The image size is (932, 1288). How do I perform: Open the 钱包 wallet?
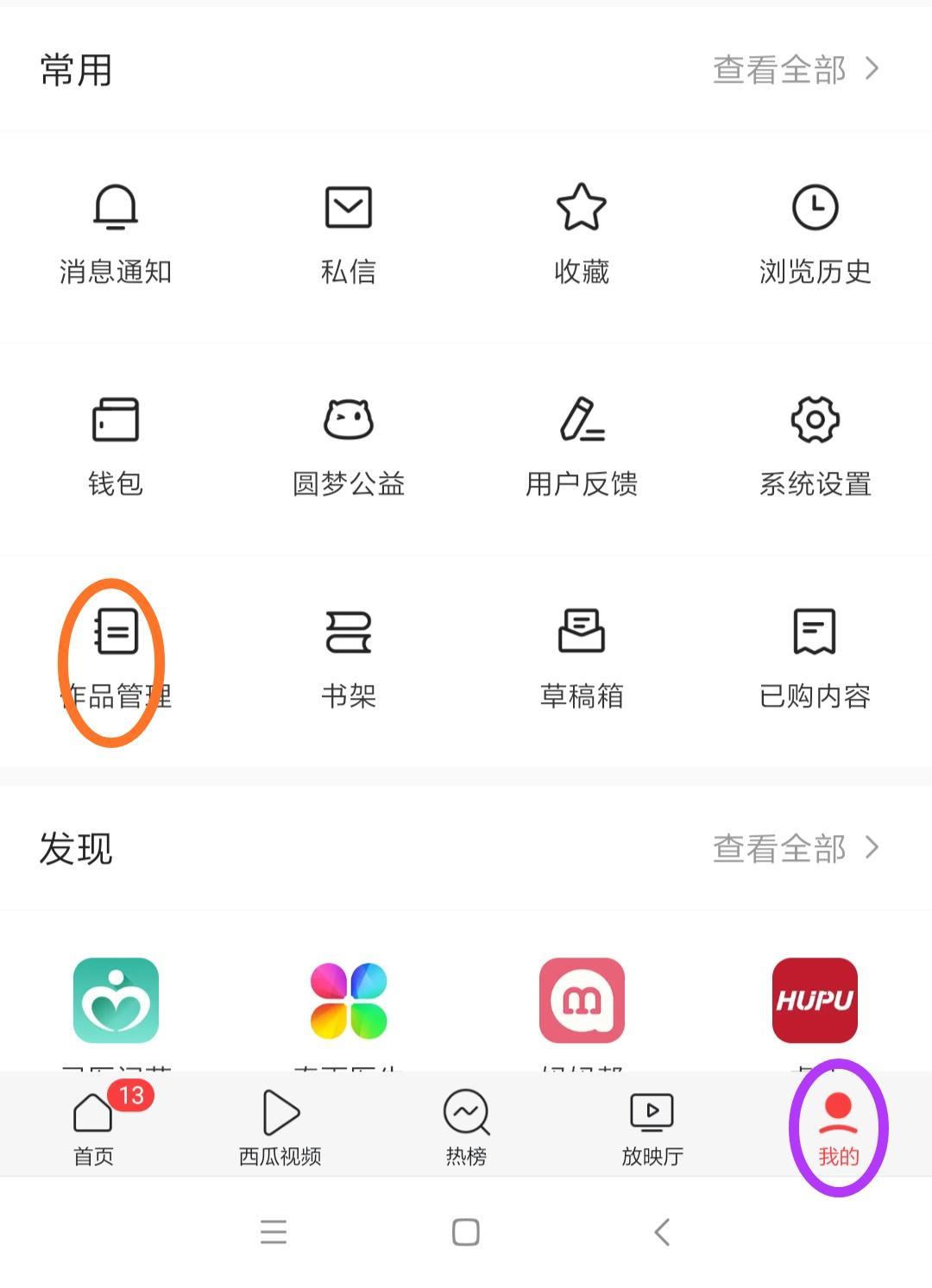116,443
